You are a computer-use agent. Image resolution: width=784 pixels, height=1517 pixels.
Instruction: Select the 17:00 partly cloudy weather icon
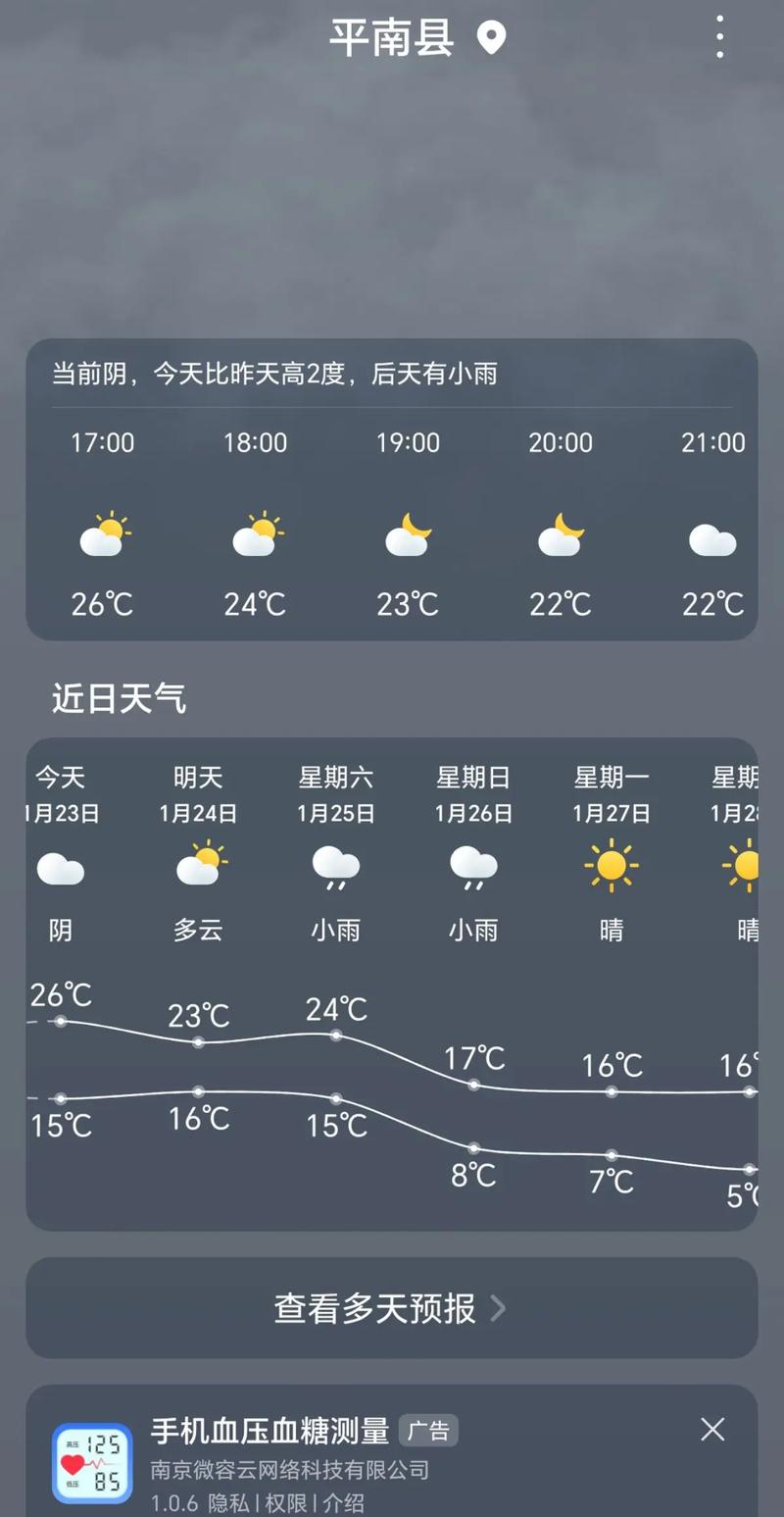pyautogui.click(x=102, y=534)
